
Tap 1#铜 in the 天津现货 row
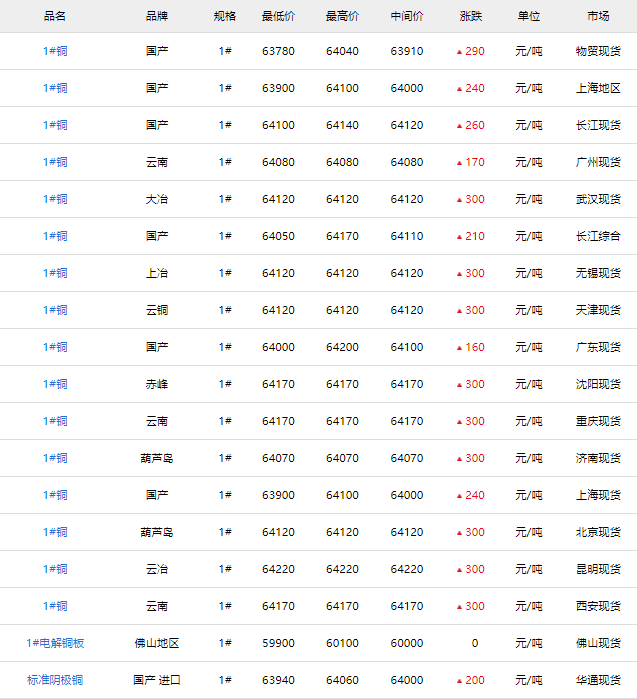pyautogui.click(x=55, y=310)
